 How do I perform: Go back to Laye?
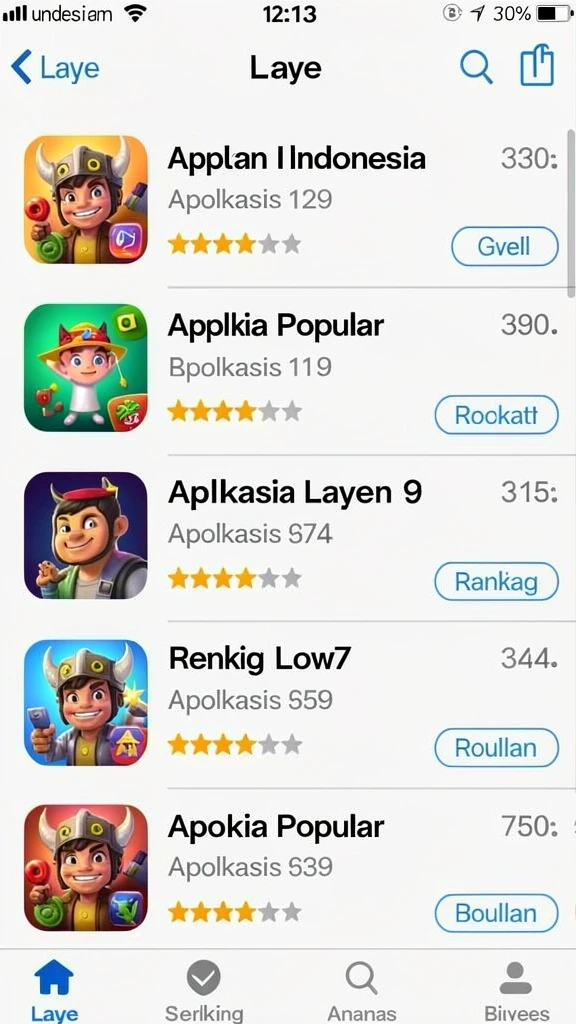[55, 68]
